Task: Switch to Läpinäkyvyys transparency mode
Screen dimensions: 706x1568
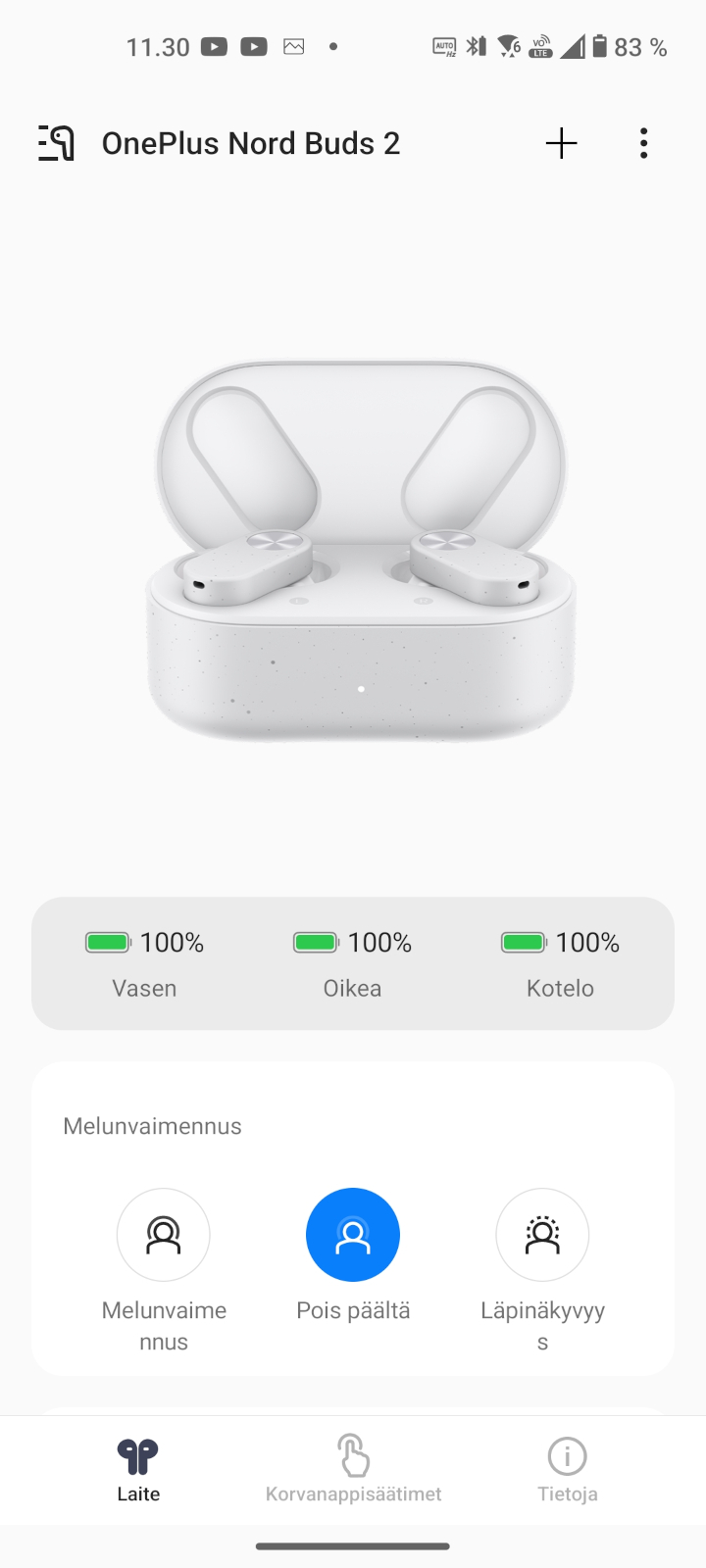Action: point(542,1235)
